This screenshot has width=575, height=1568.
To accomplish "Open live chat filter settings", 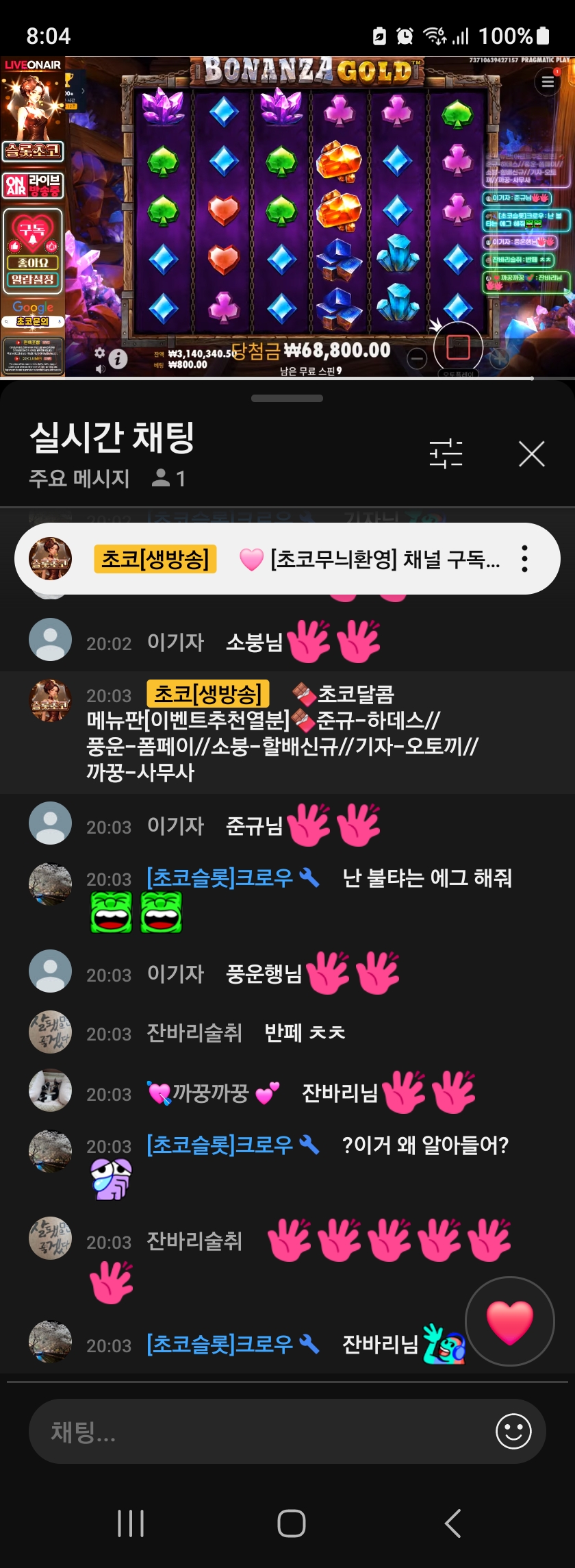I will point(446,453).
